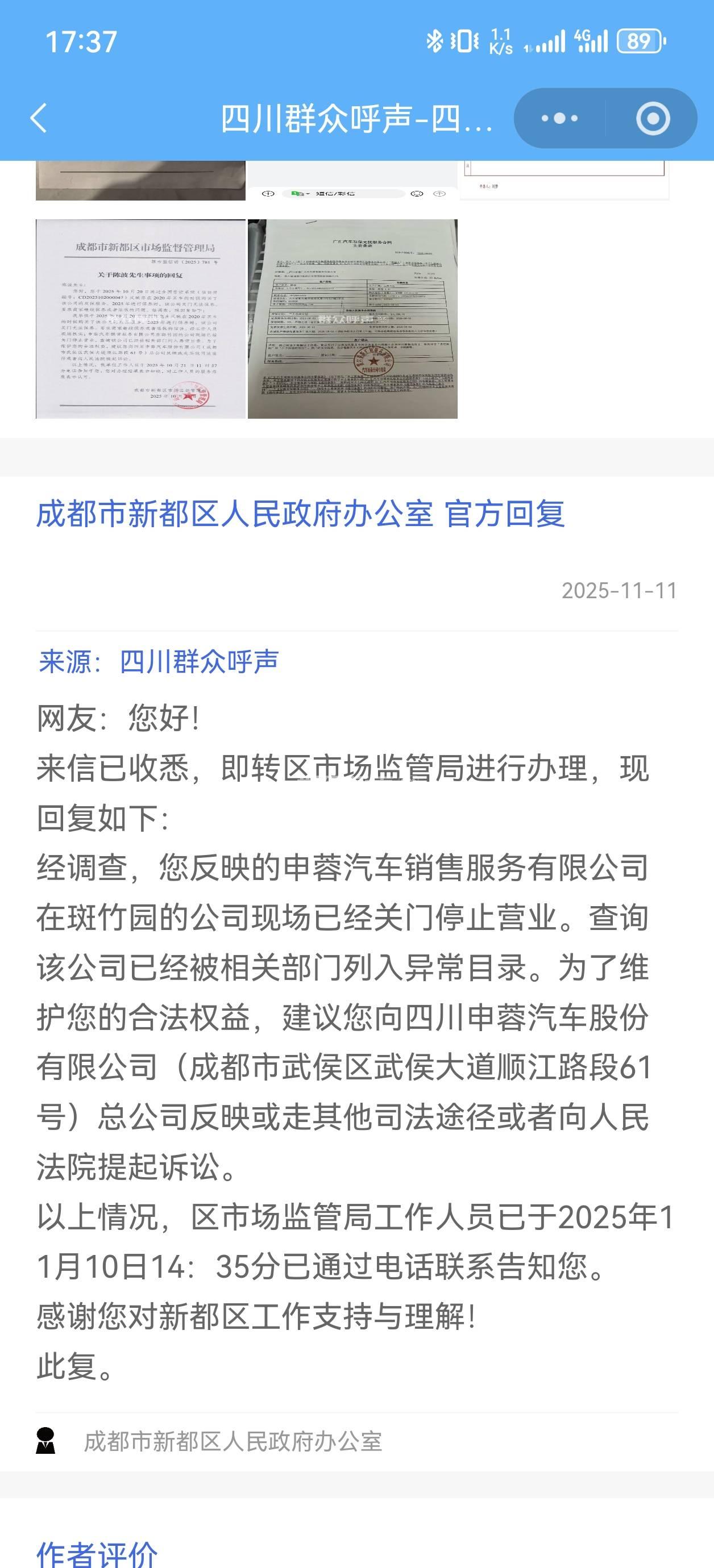The width and height of the screenshot is (714, 1568).
Task: Open the partially visible envelope photo
Action: pyautogui.click(x=141, y=181)
